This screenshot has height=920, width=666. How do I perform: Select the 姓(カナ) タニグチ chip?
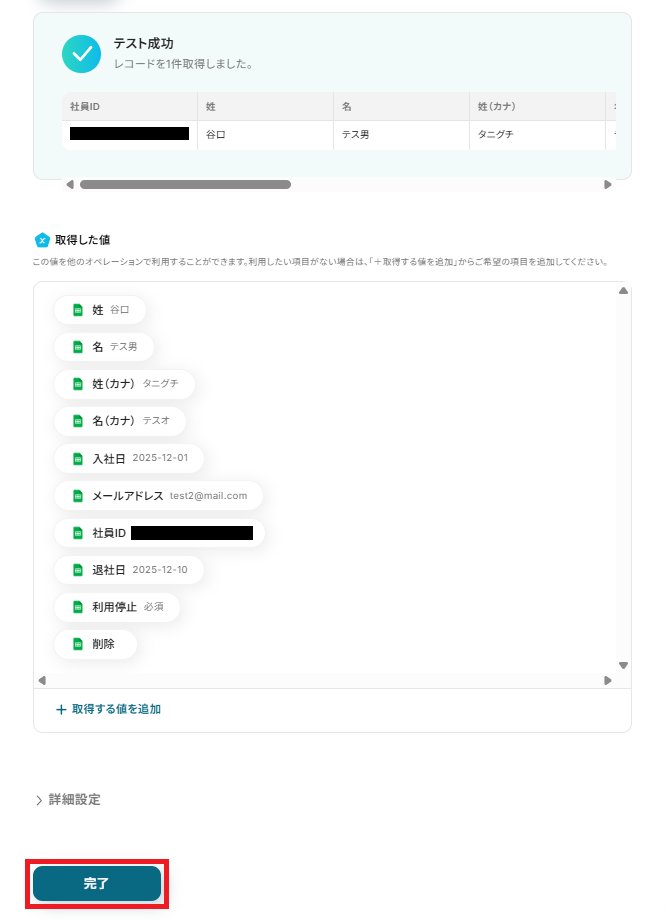124,384
